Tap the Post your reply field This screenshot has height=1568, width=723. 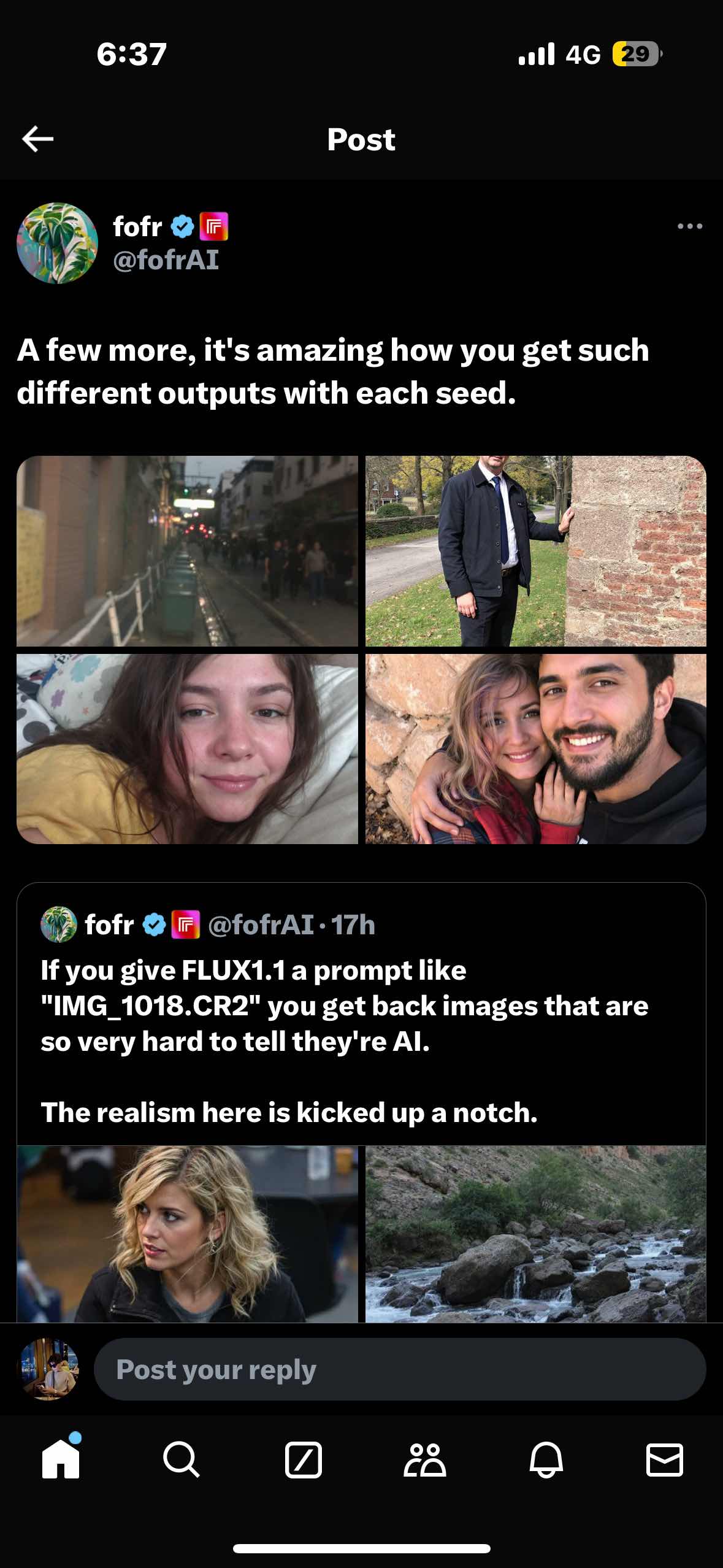point(399,1369)
